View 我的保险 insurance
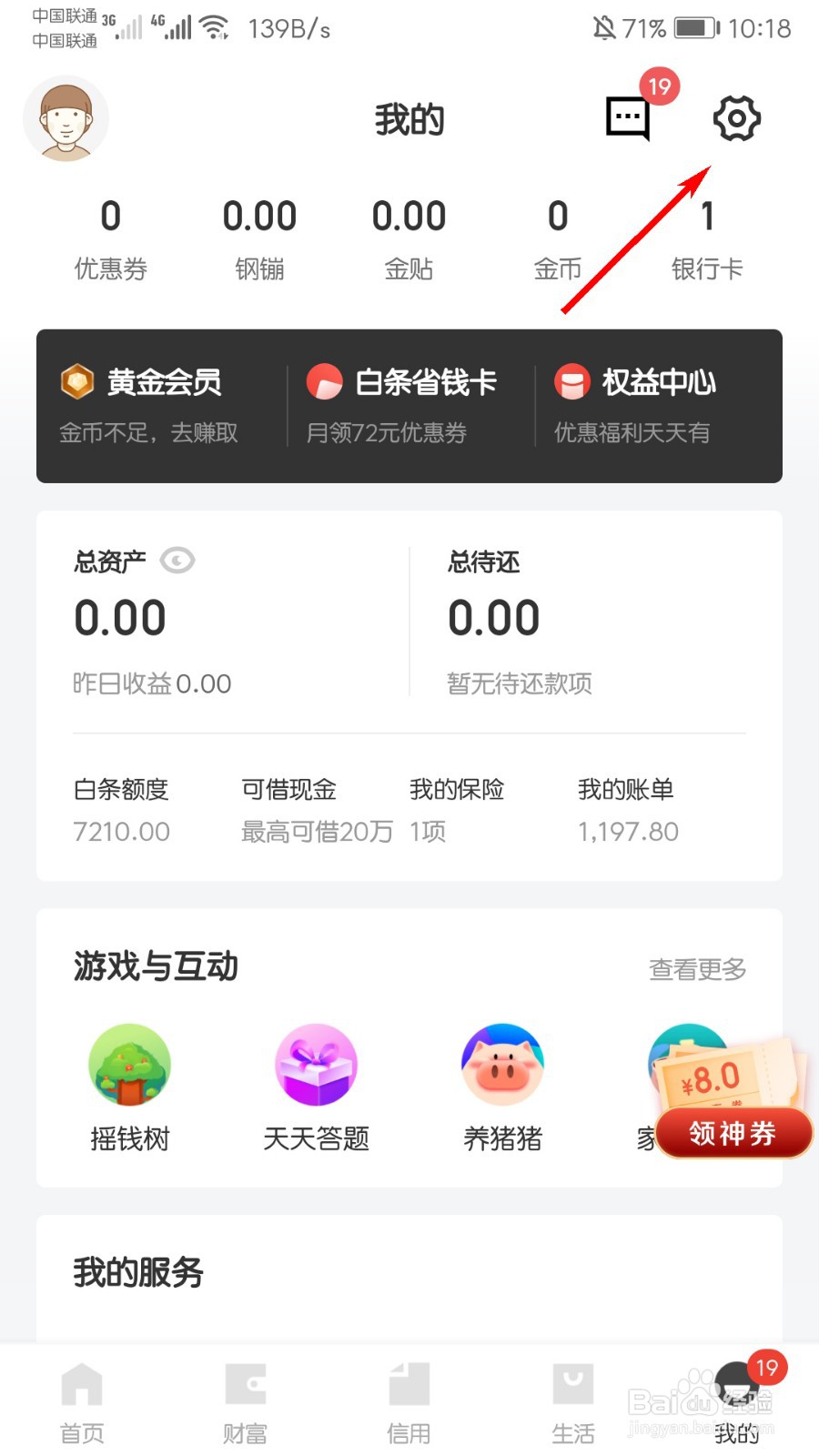 (457, 810)
